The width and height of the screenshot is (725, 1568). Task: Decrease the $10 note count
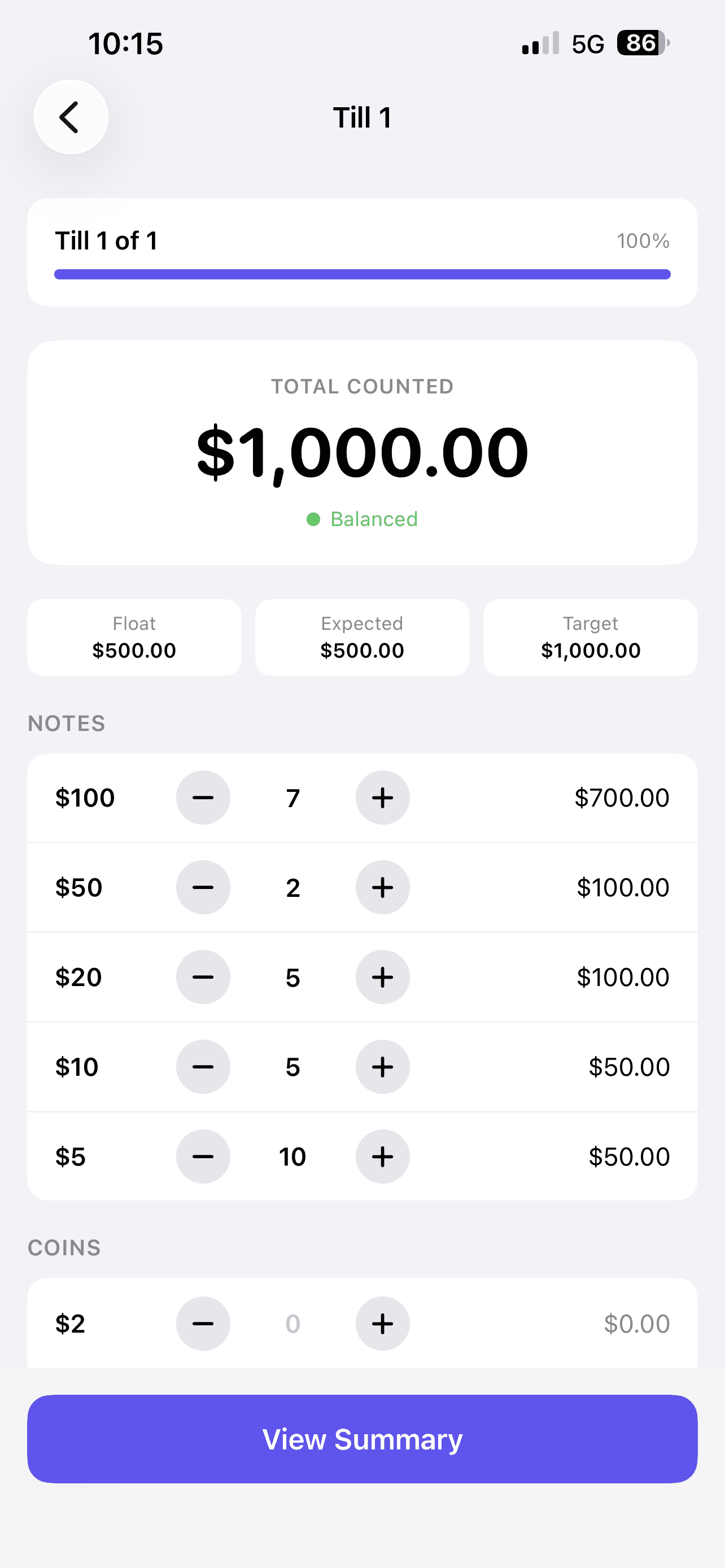(203, 1066)
